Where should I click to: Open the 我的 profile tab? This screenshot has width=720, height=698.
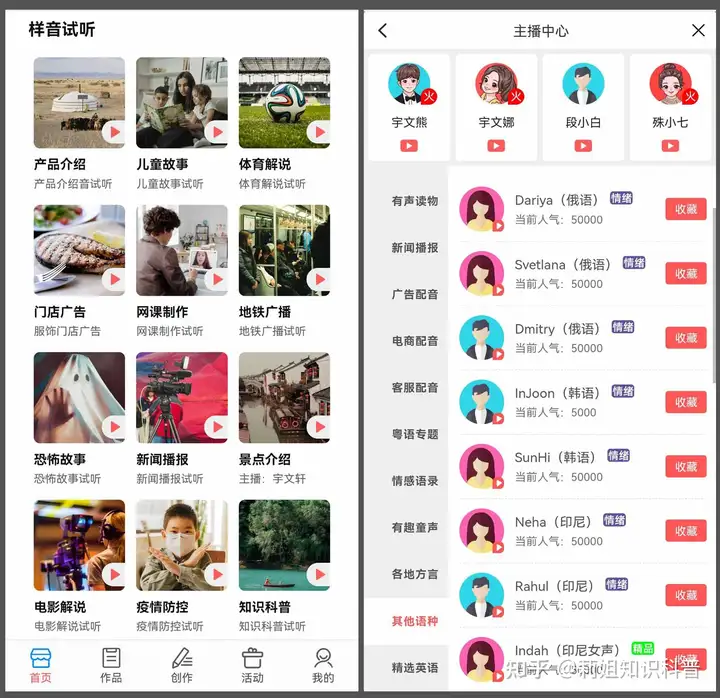(323, 665)
